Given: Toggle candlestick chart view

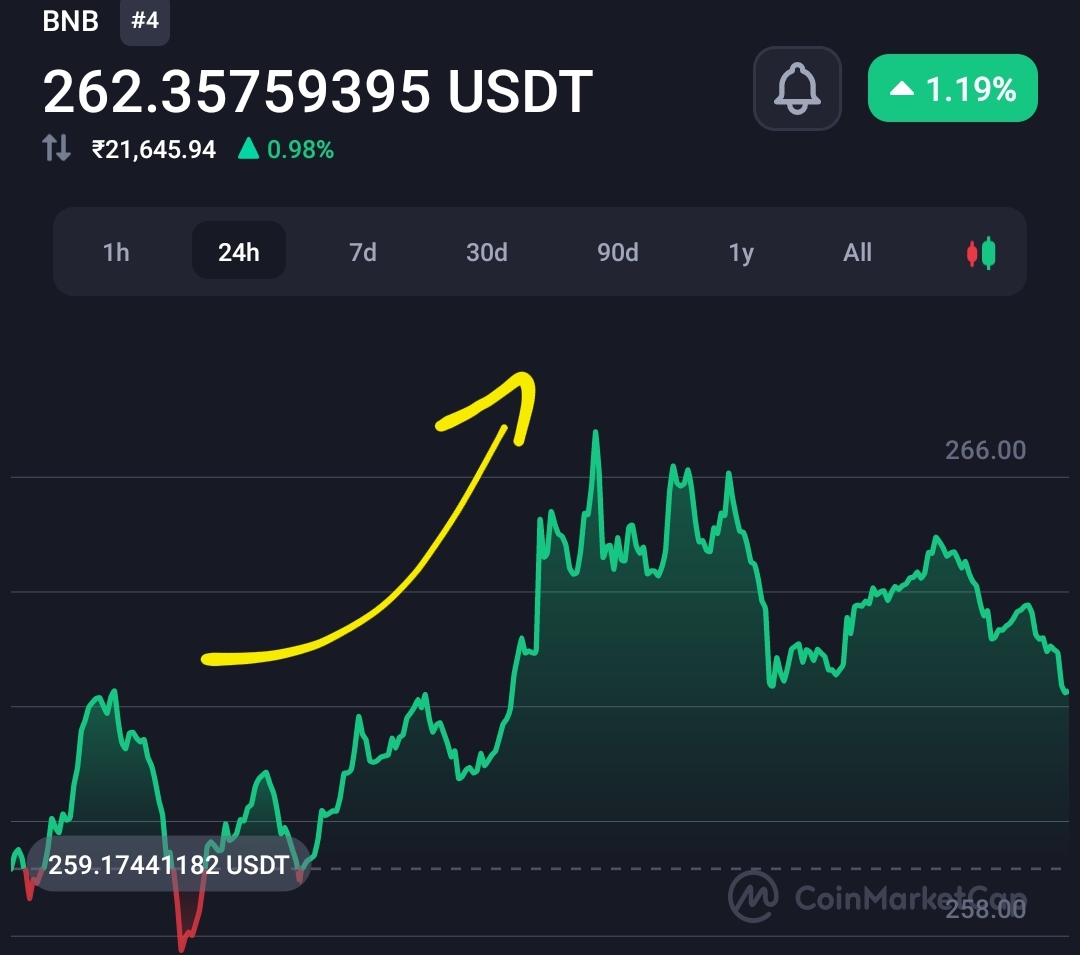Looking at the screenshot, I should click(981, 253).
